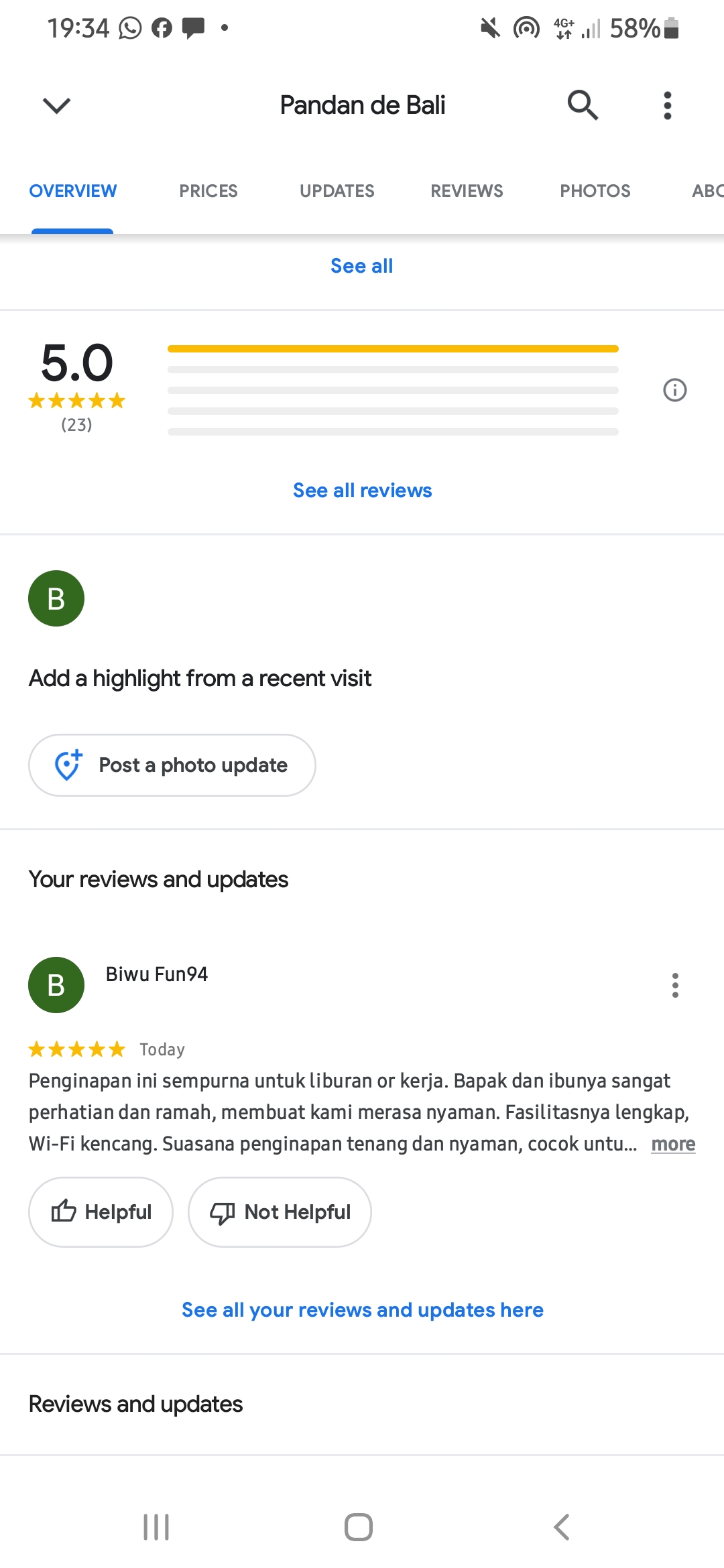Image resolution: width=724 pixels, height=1568 pixels.
Task: Open See all reviews
Action: (x=362, y=491)
